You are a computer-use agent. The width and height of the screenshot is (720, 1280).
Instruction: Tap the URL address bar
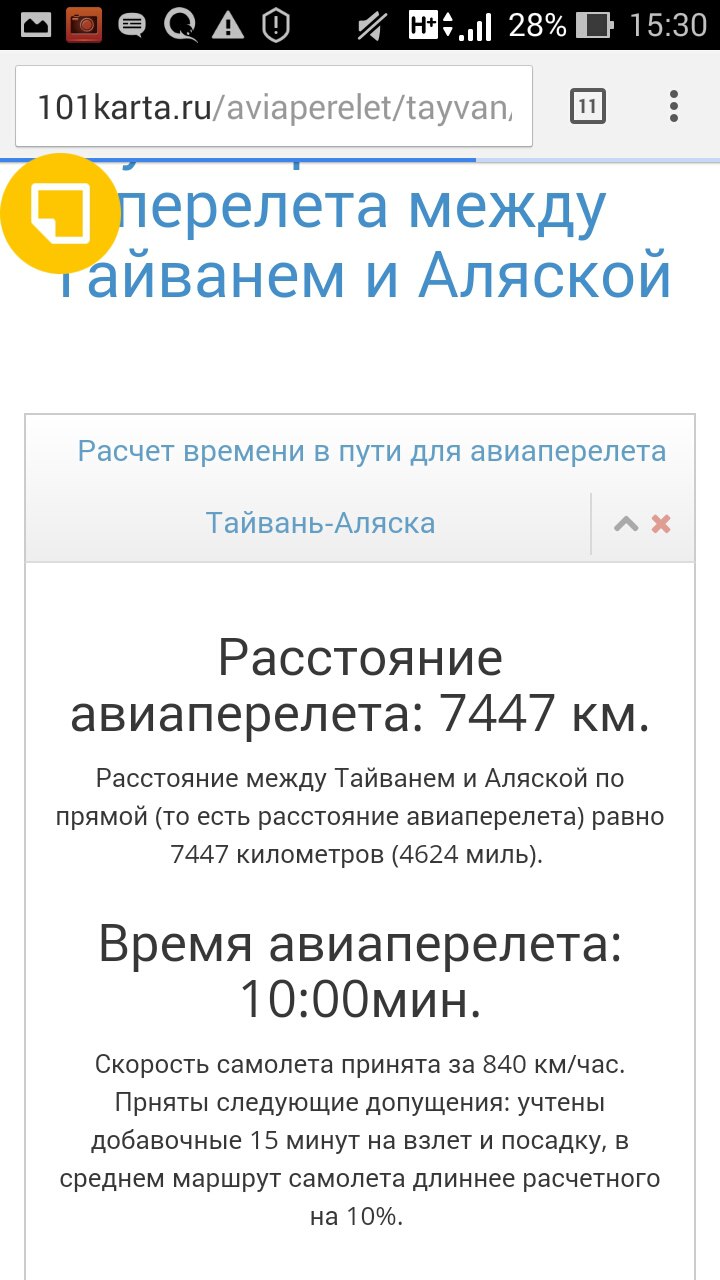pos(274,107)
